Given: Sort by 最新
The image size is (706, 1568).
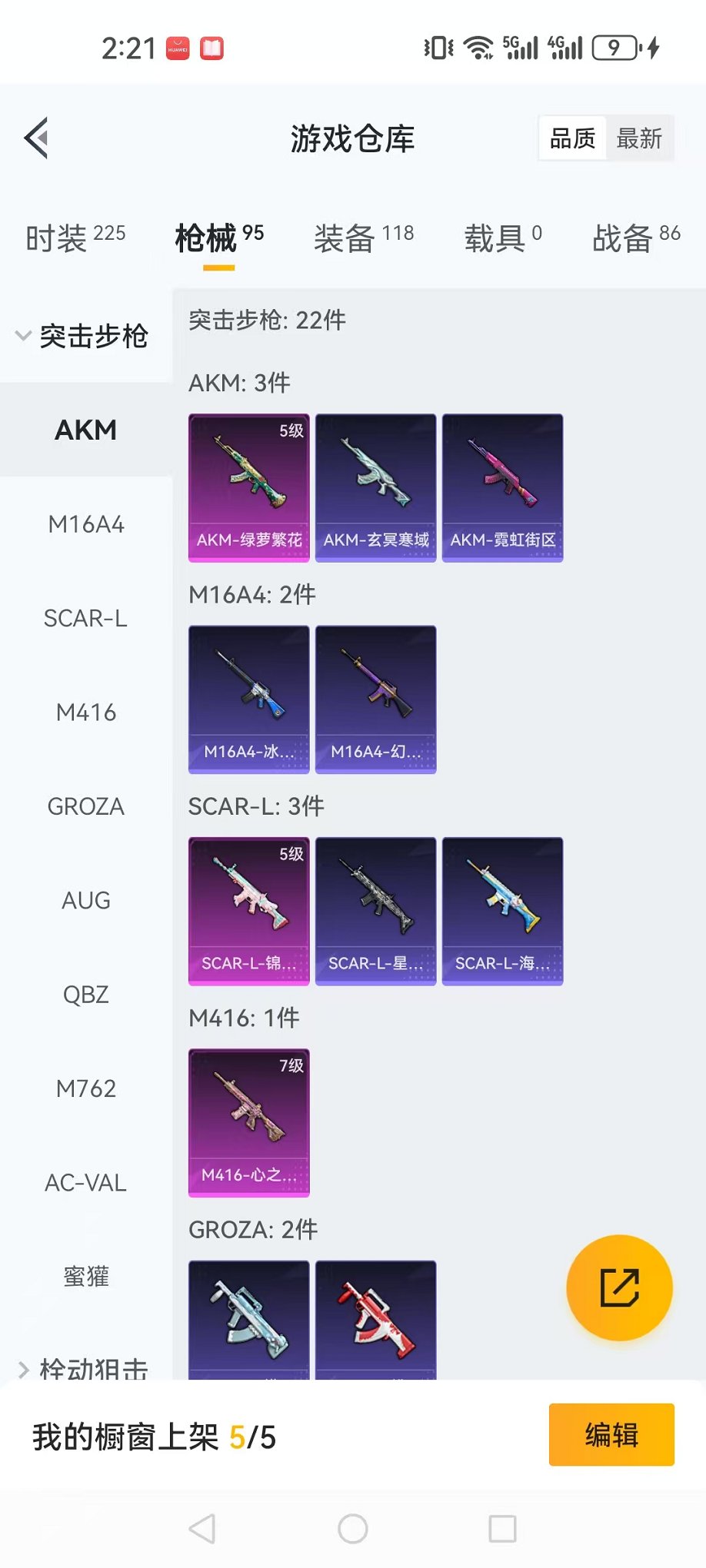Looking at the screenshot, I should [639, 138].
